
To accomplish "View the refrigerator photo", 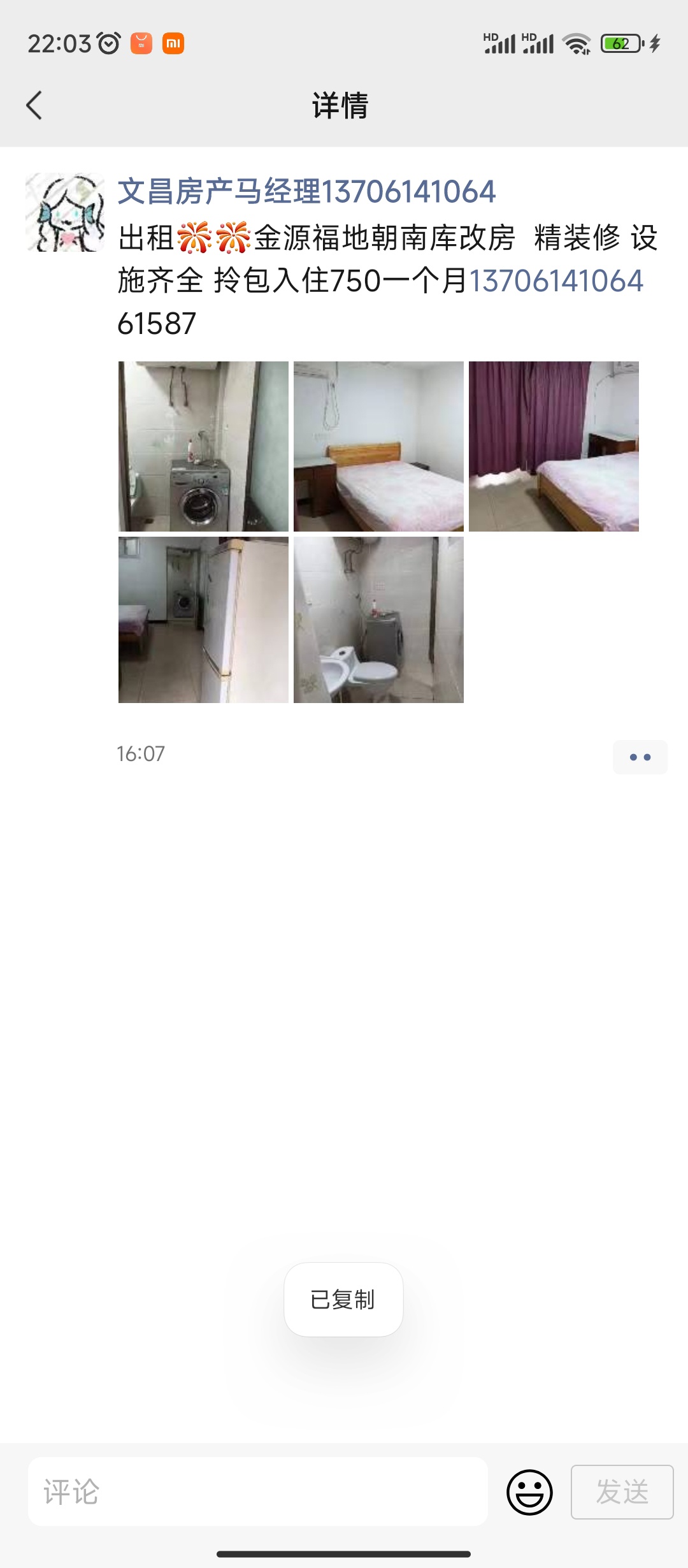I will click(x=203, y=620).
